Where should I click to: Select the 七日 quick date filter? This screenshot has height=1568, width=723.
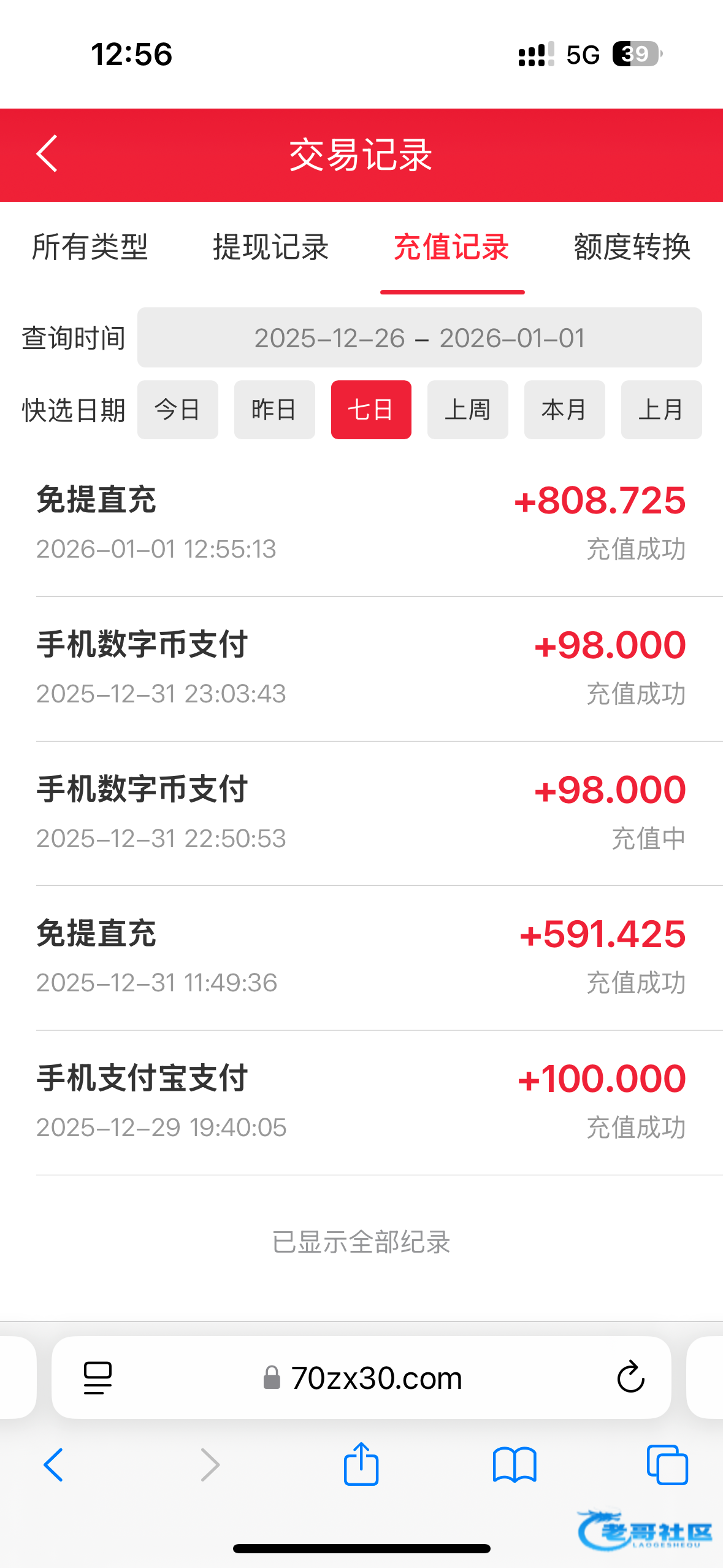coord(371,410)
